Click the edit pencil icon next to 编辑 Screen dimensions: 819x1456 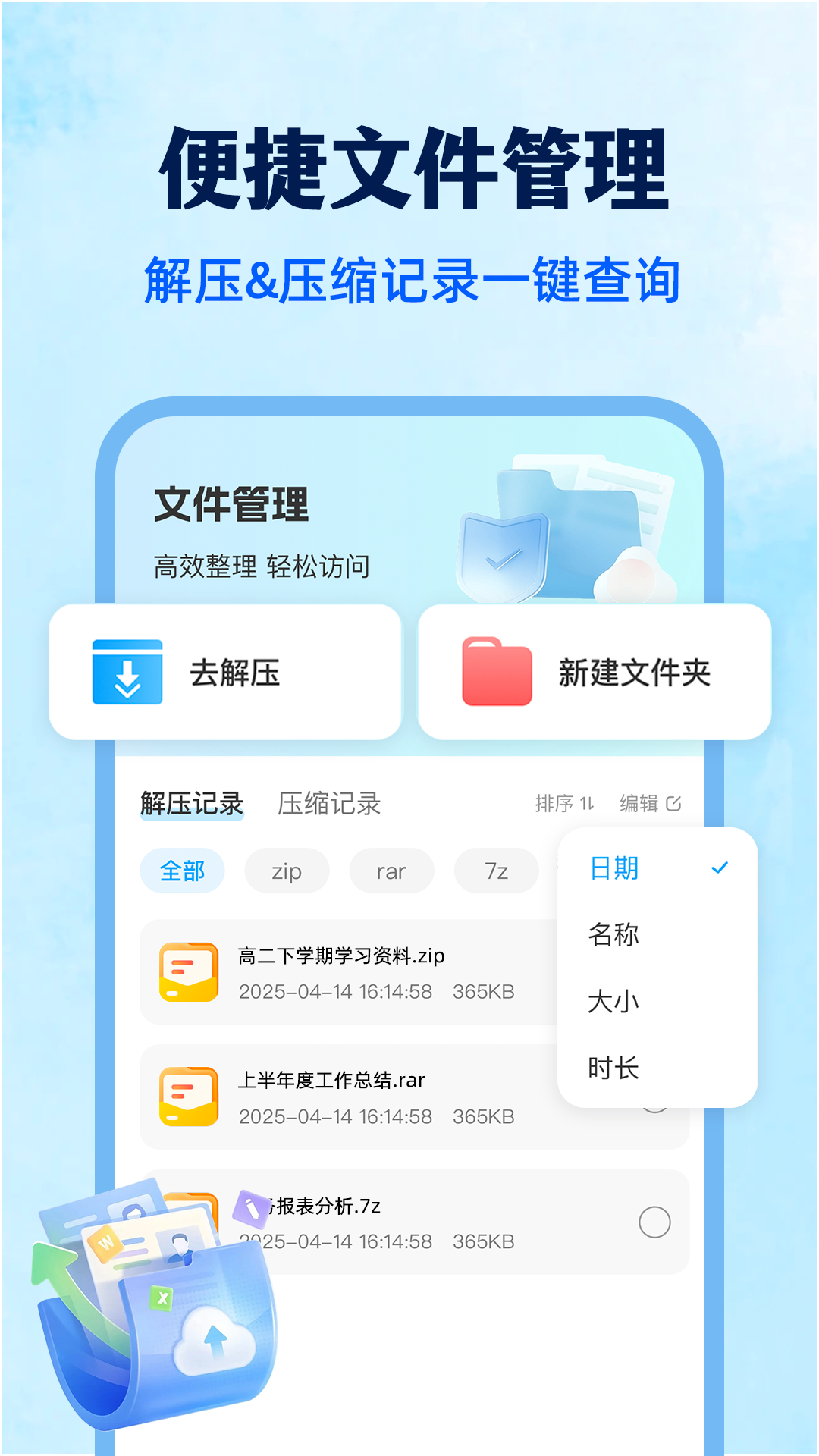(x=674, y=802)
